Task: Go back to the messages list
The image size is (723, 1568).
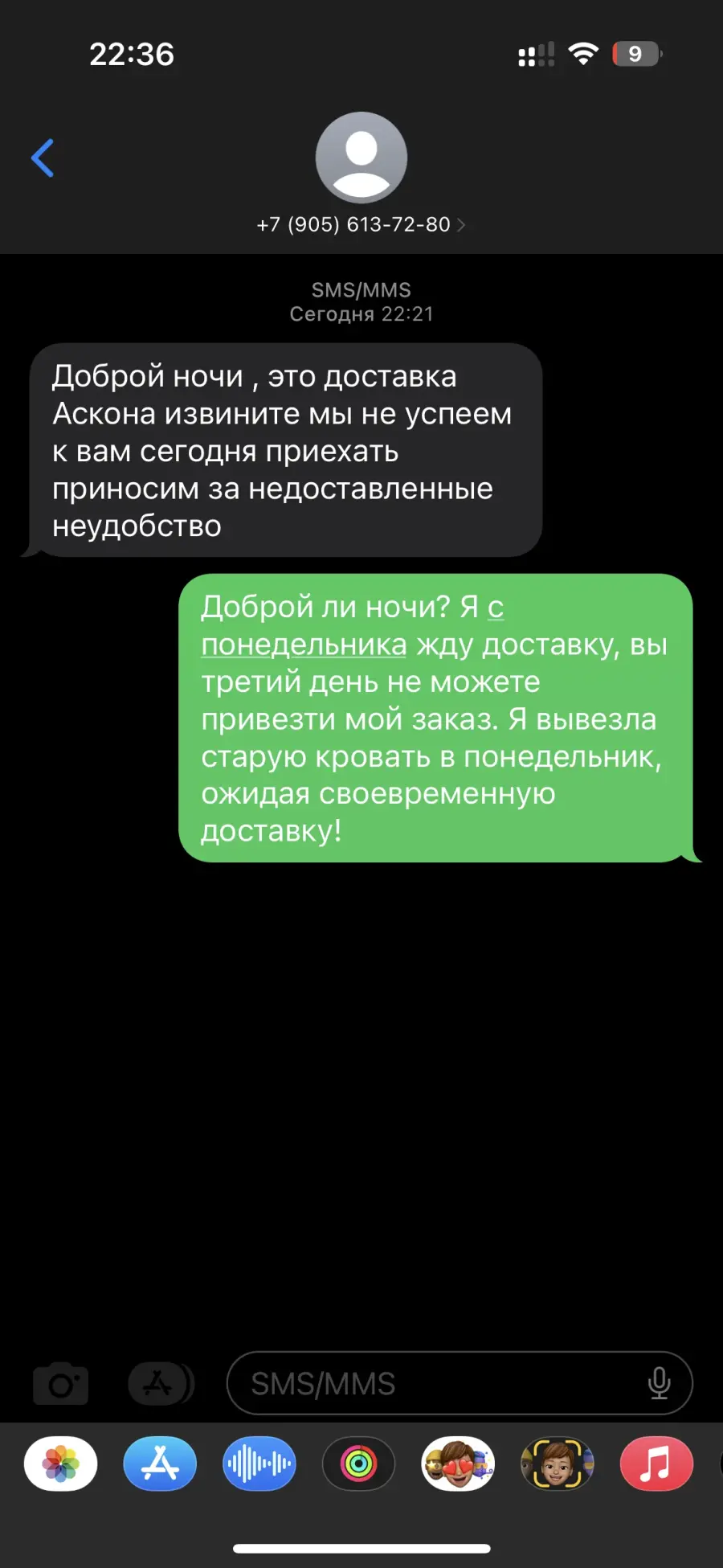Action: point(43,158)
